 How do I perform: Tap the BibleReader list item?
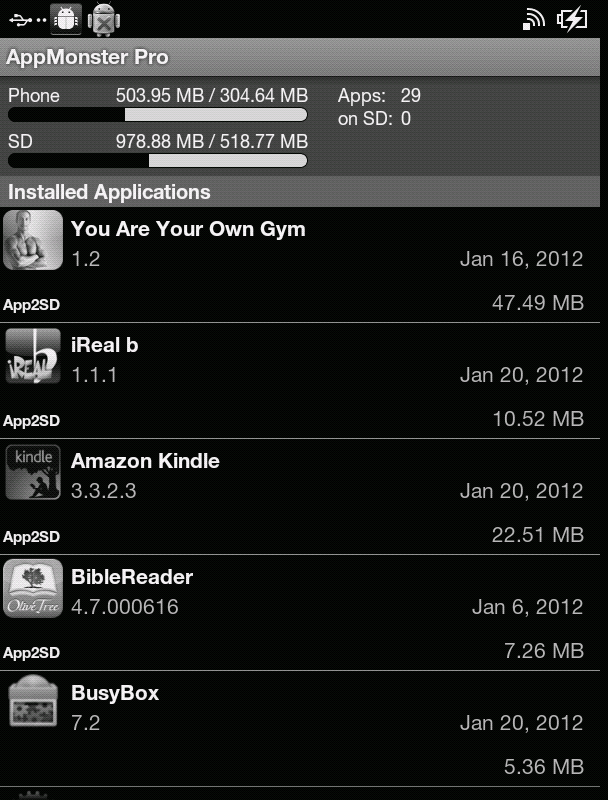point(300,612)
